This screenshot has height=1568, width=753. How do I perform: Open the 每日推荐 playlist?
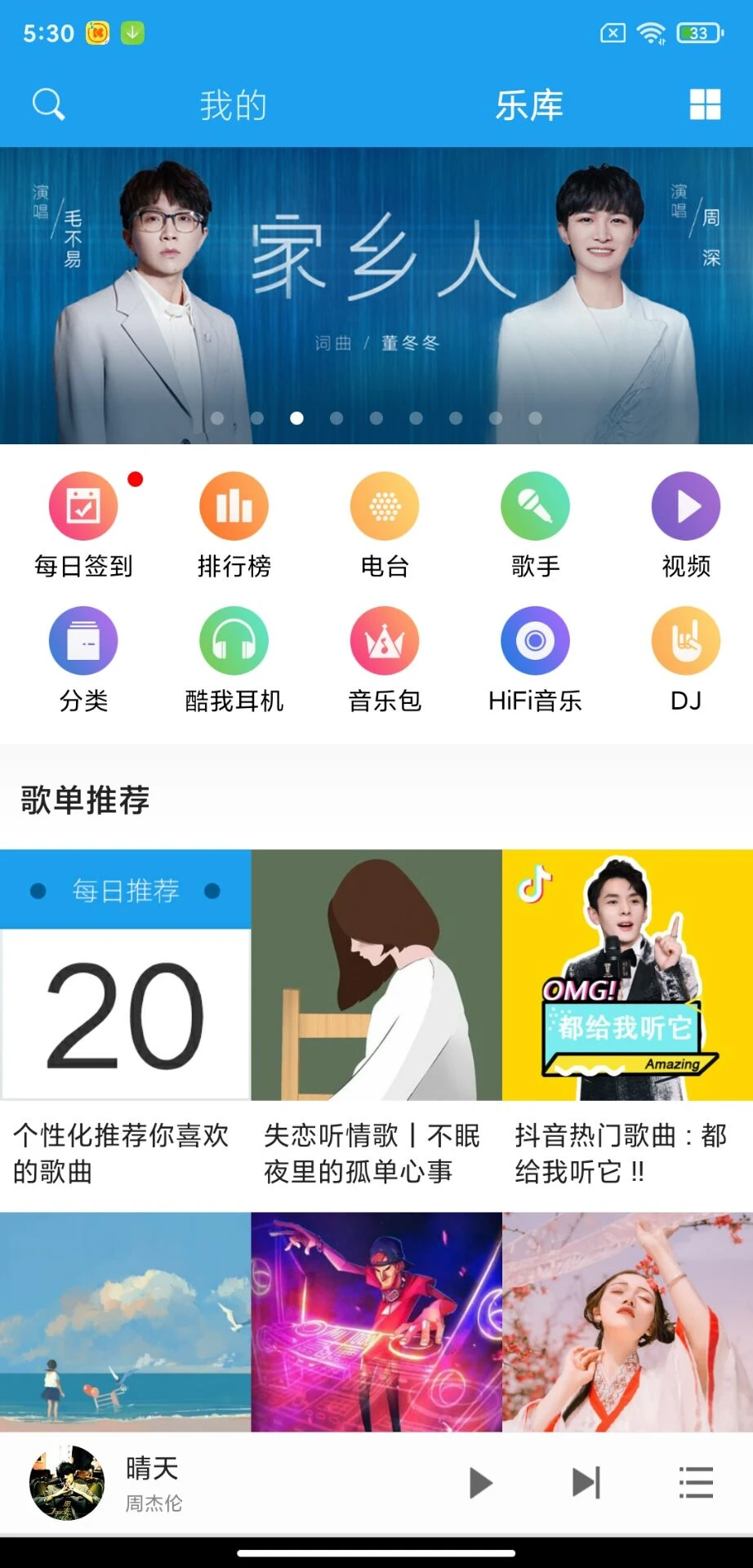coord(125,975)
